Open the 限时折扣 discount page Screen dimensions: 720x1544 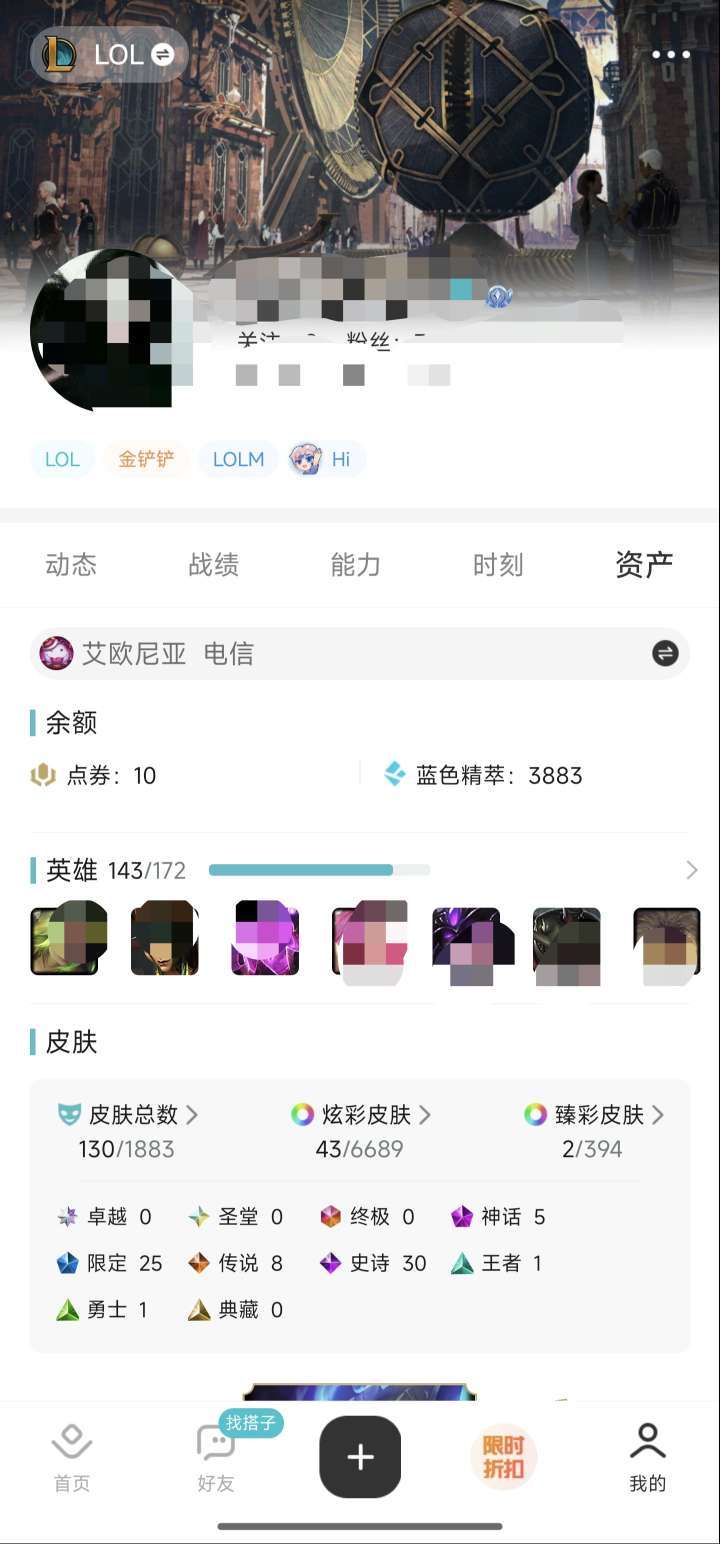tap(504, 1456)
